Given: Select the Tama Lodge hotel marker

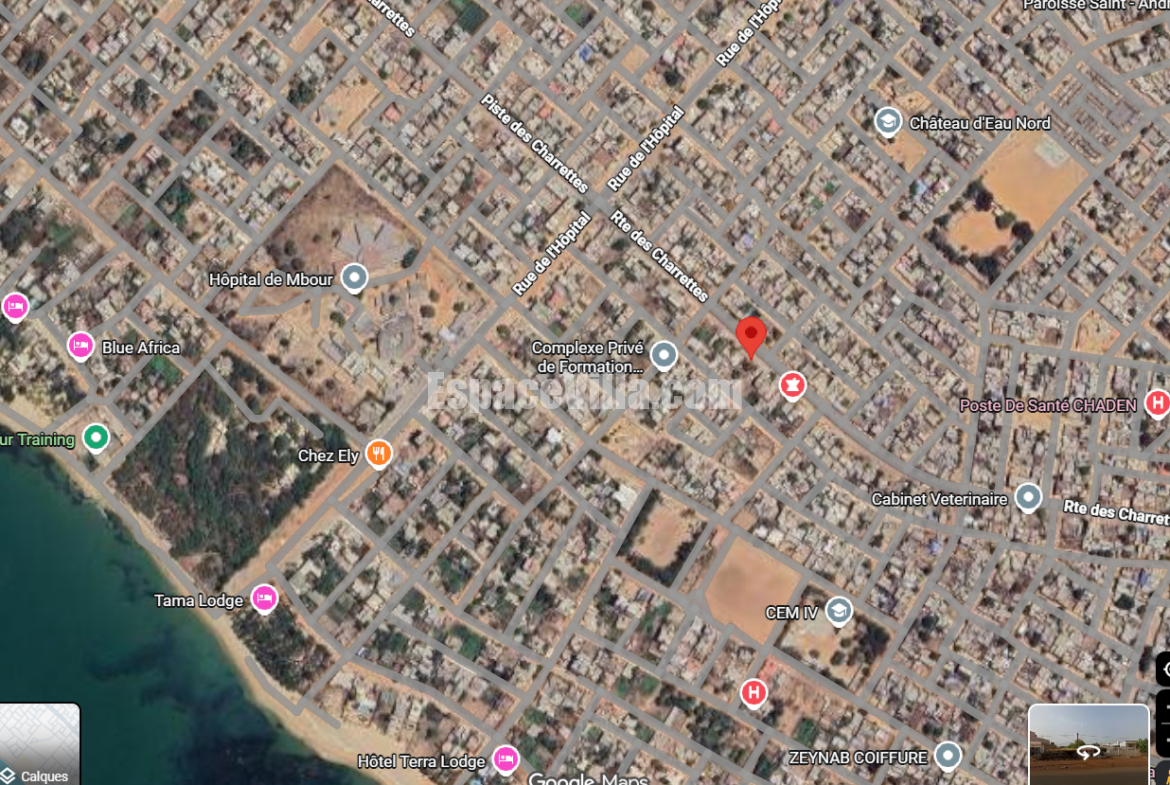Looking at the screenshot, I should coord(264,599).
